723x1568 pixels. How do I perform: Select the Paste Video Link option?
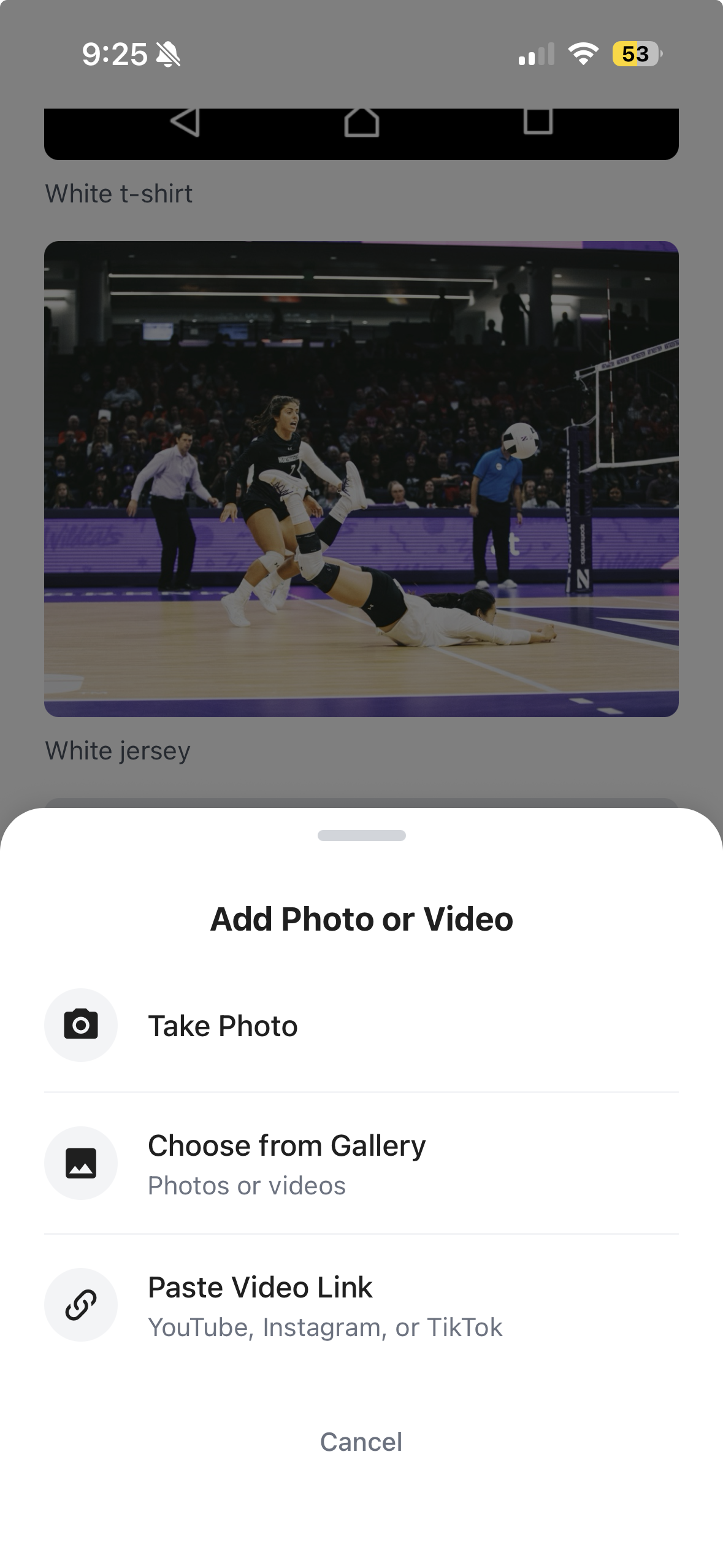260,1304
